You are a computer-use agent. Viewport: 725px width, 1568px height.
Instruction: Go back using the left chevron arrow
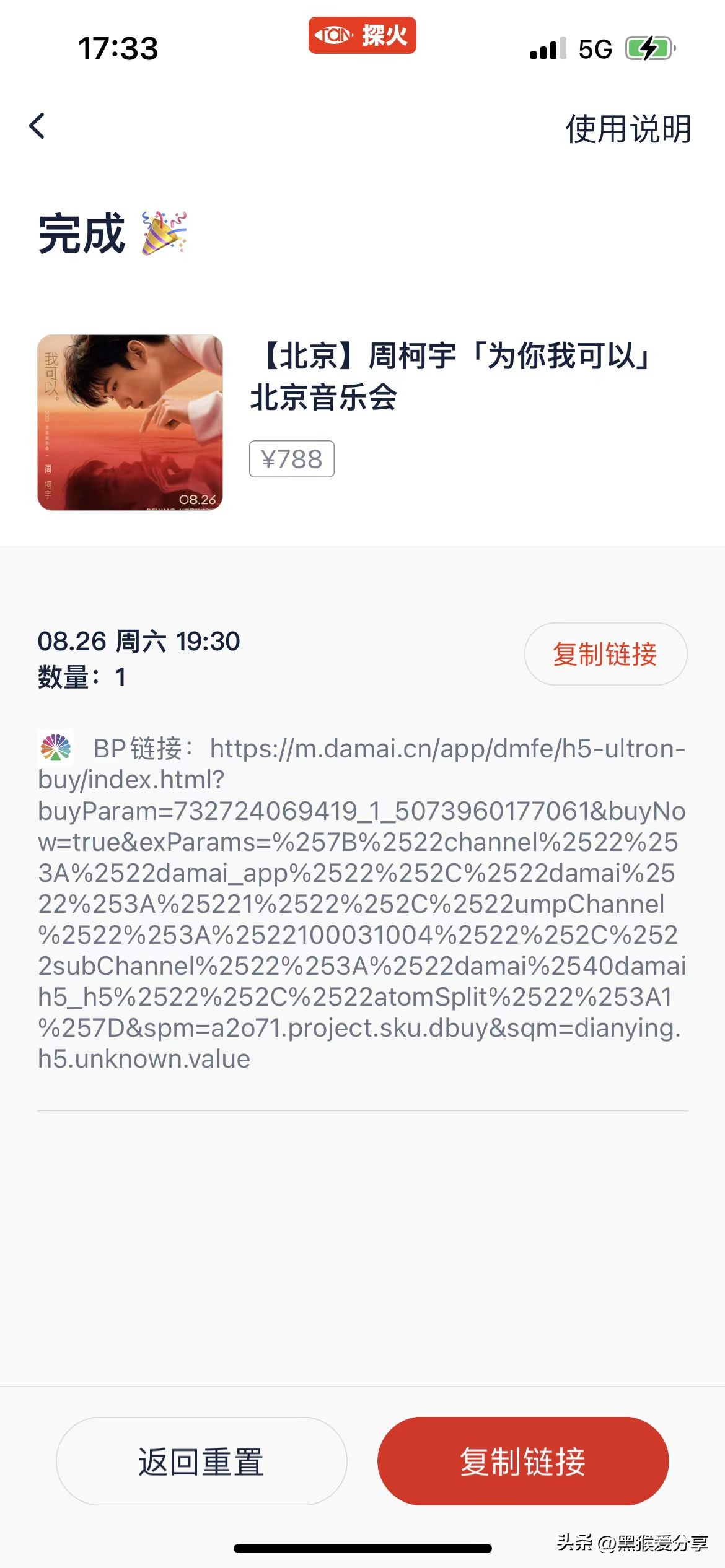click(37, 125)
